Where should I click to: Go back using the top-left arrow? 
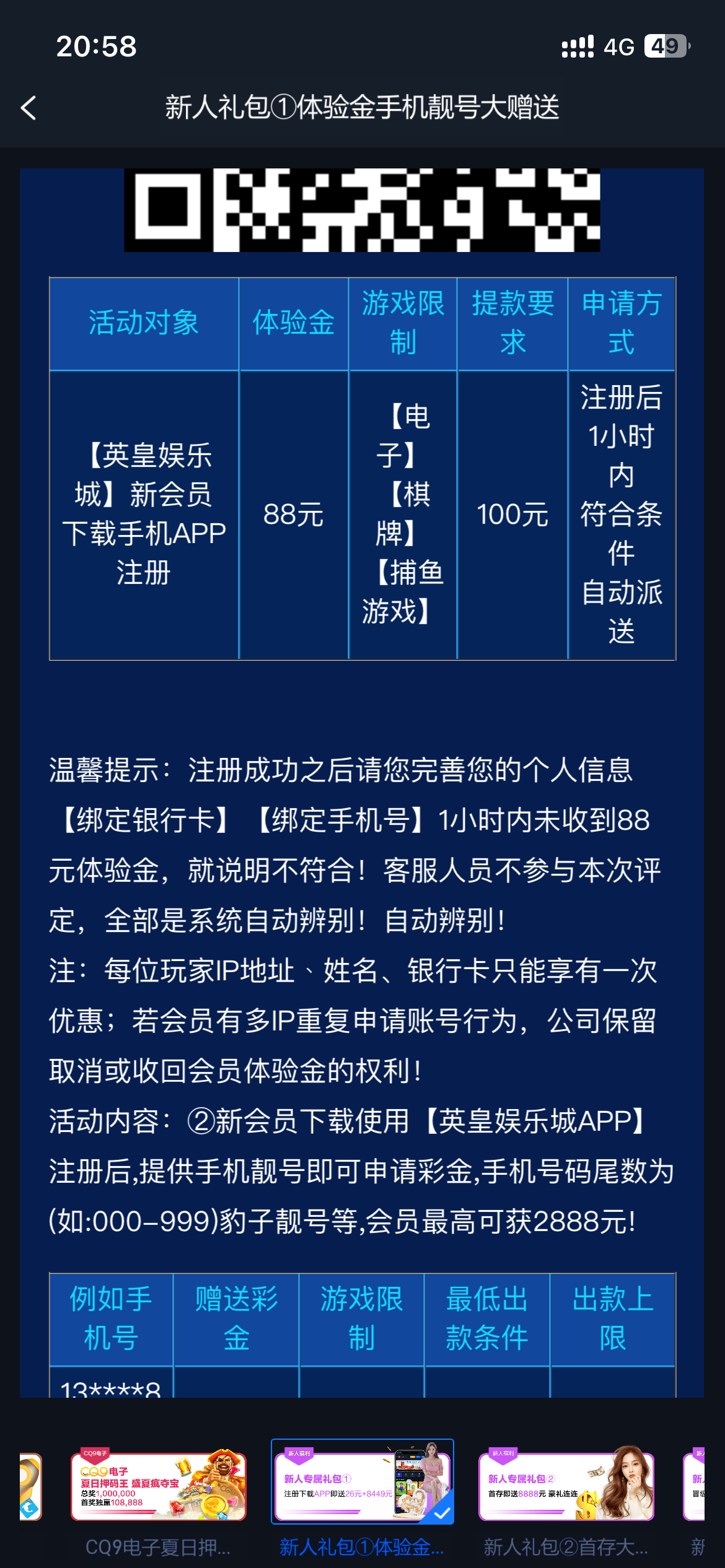tap(29, 108)
